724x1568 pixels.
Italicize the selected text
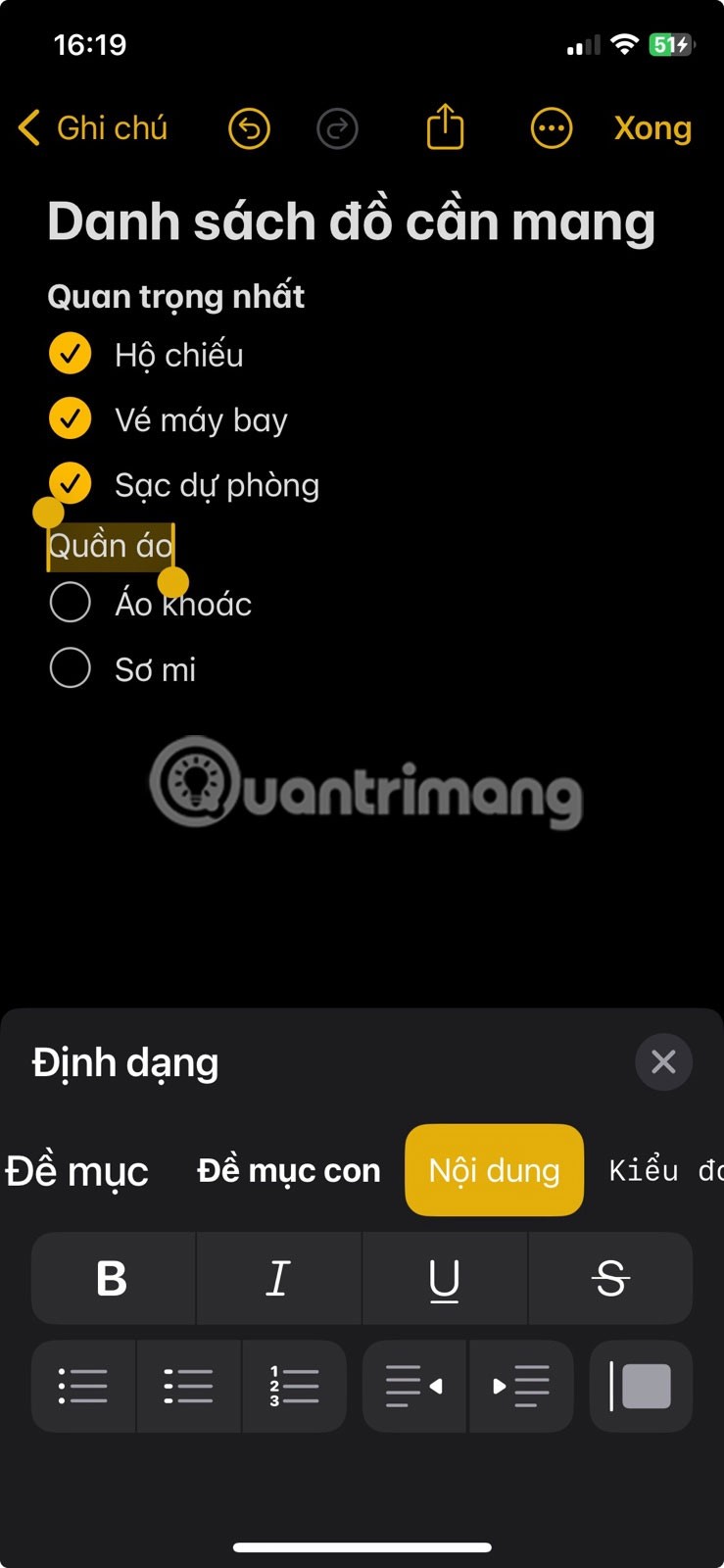click(x=278, y=1279)
